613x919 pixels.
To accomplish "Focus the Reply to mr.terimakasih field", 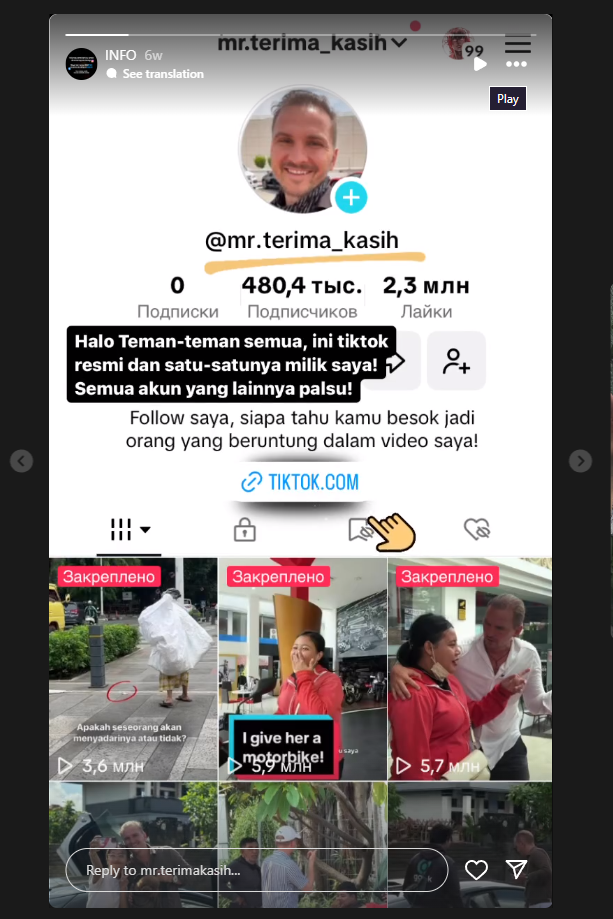I will click(255, 870).
